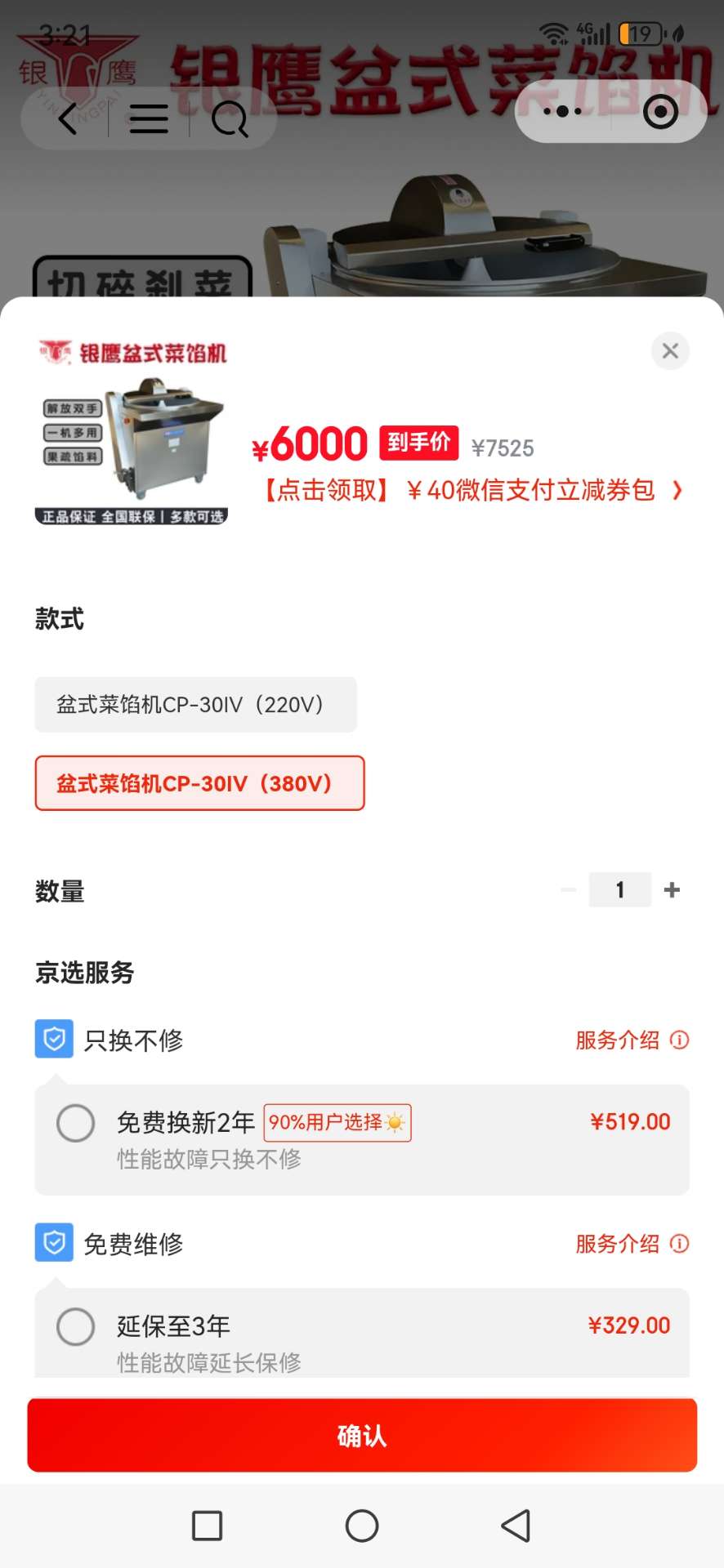
Task: Select the 盆式菜馅机CP-30IV (380V) style
Action: pos(199,783)
